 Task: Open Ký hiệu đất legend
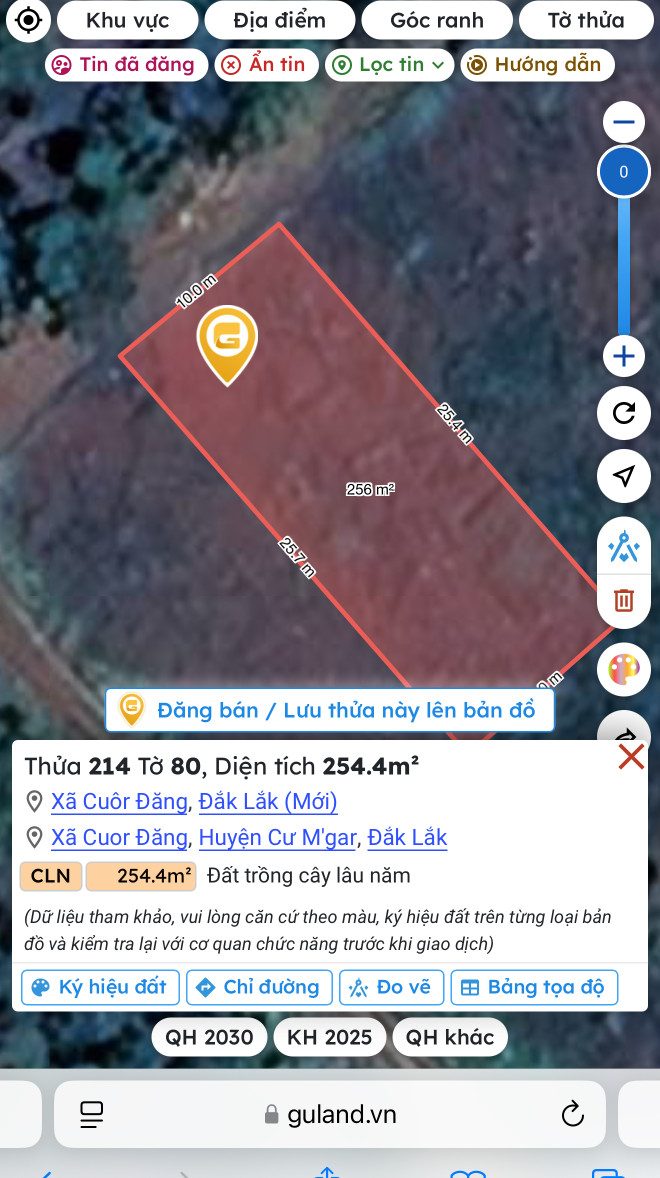[100, 987]
